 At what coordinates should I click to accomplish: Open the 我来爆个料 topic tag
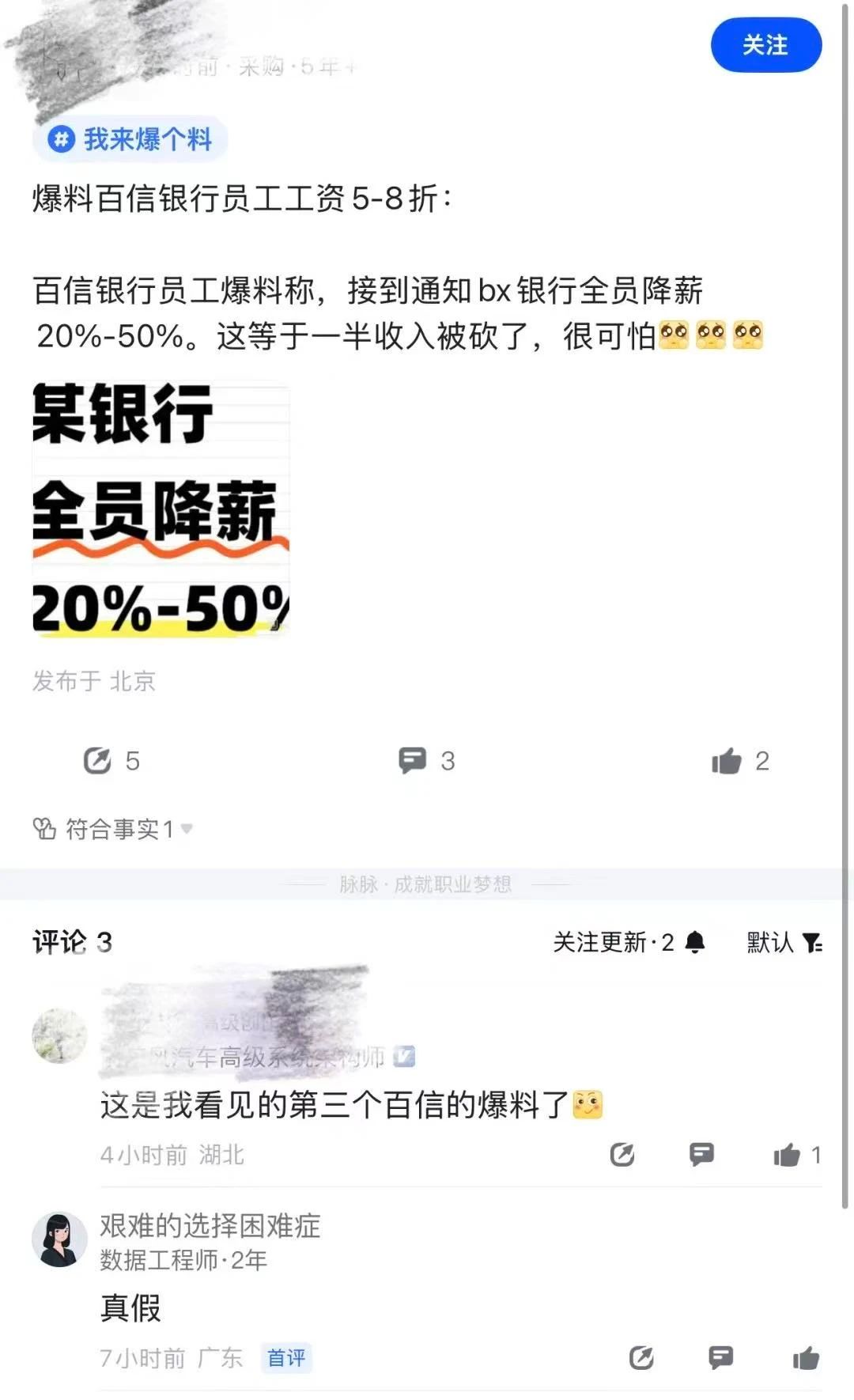point(131,140)
